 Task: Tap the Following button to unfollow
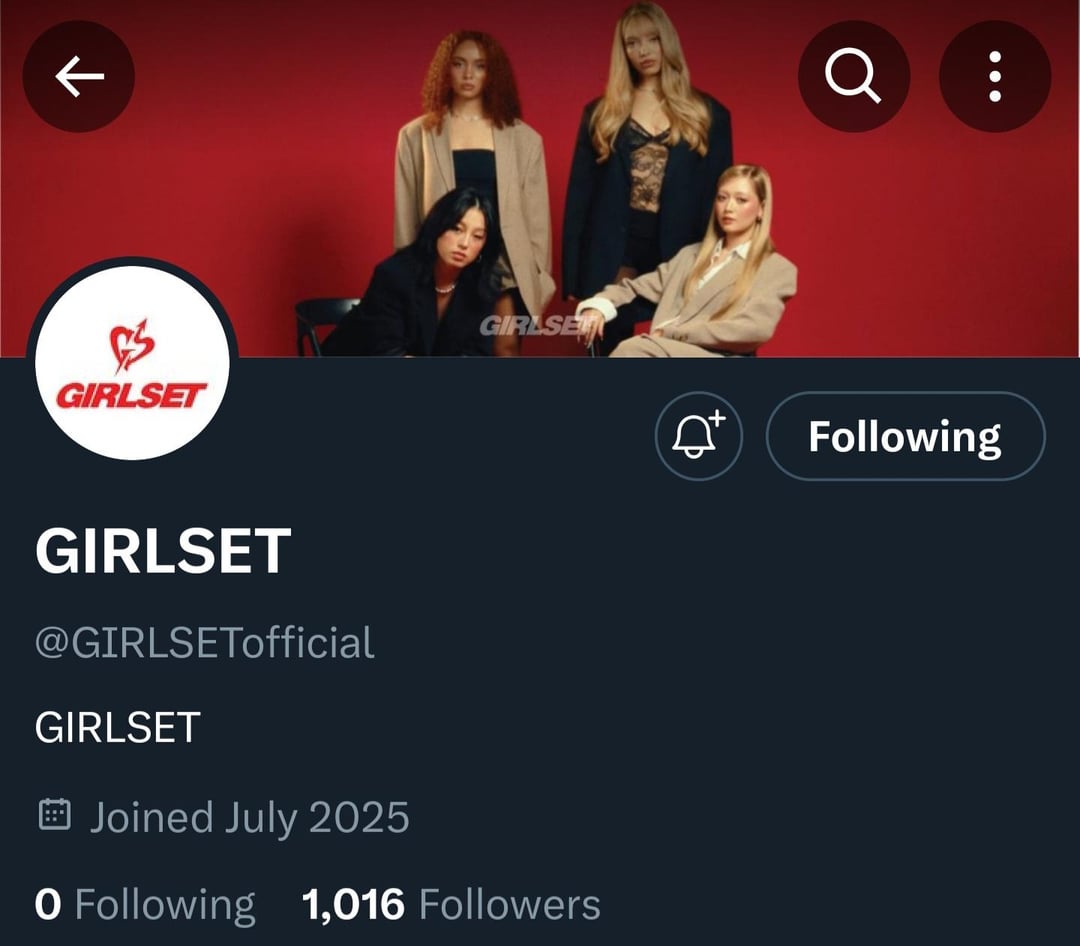pos(905,437)
